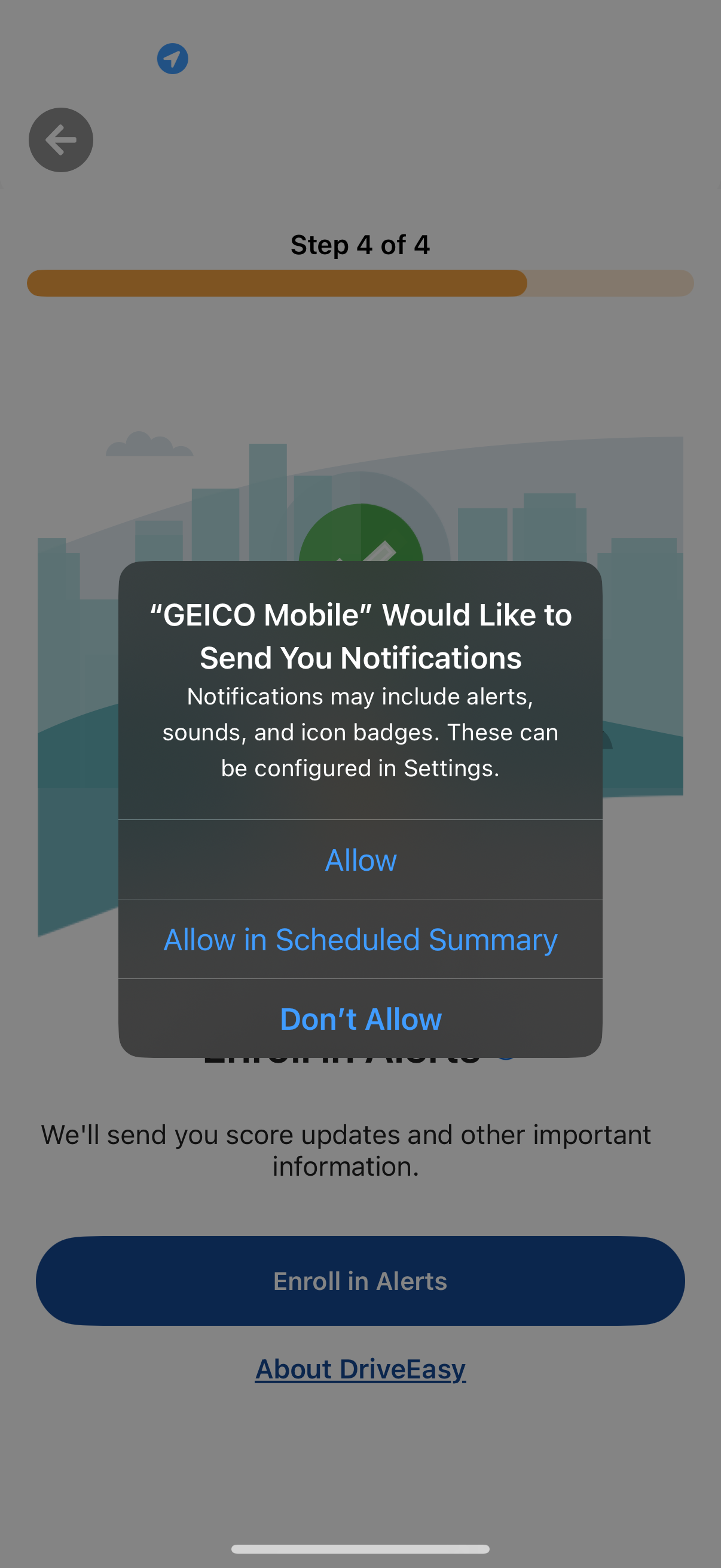Tap the back arrow icon

tap(61, 140)
